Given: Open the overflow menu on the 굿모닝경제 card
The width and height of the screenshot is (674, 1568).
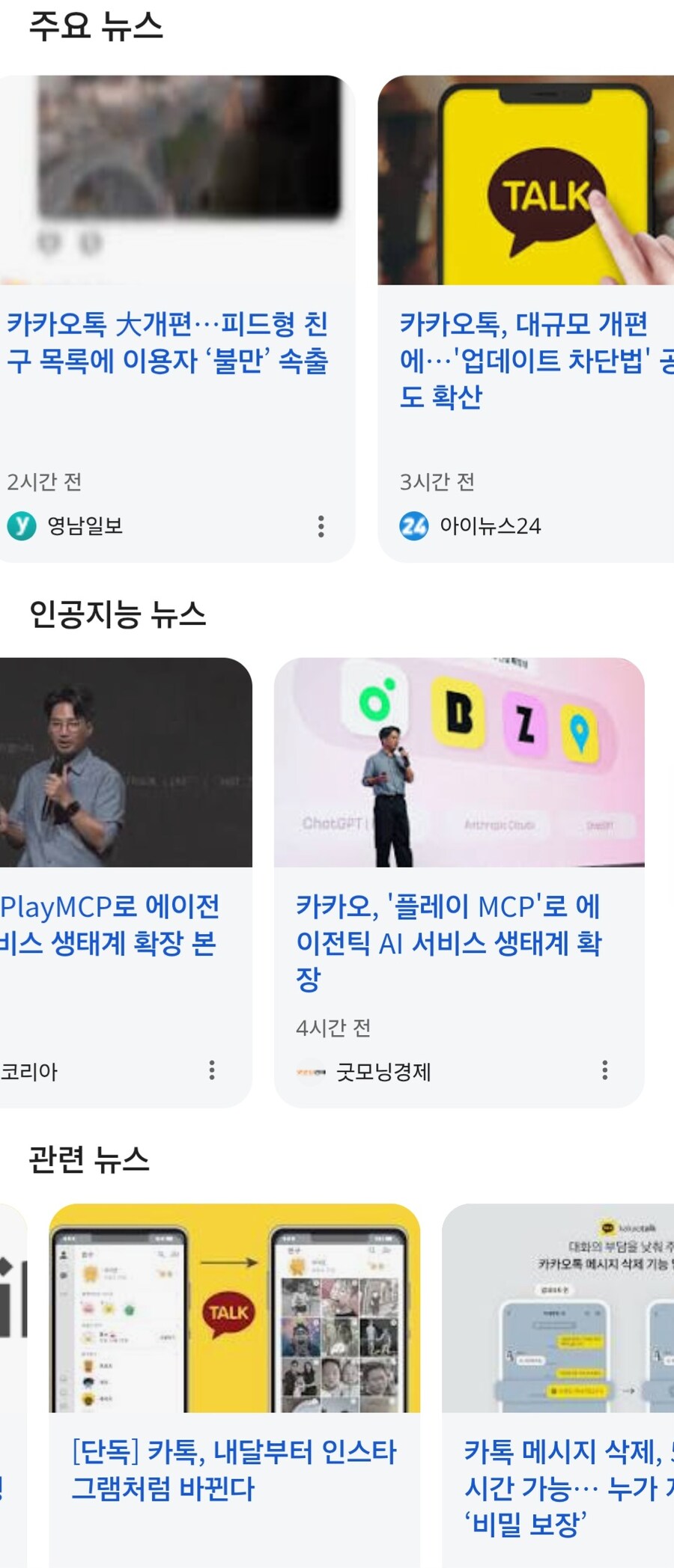Looking at the screenshot, I should pos(604,1070).
